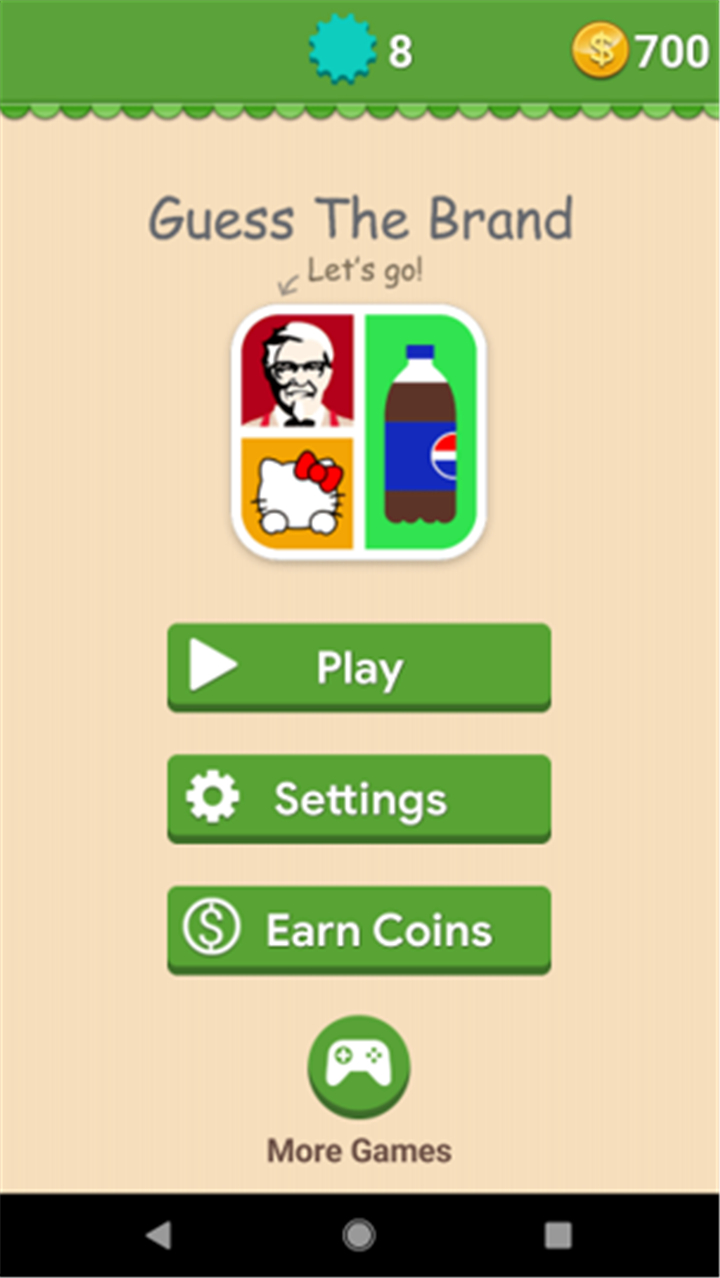Tap the 700 coin balance

[641, 51]
